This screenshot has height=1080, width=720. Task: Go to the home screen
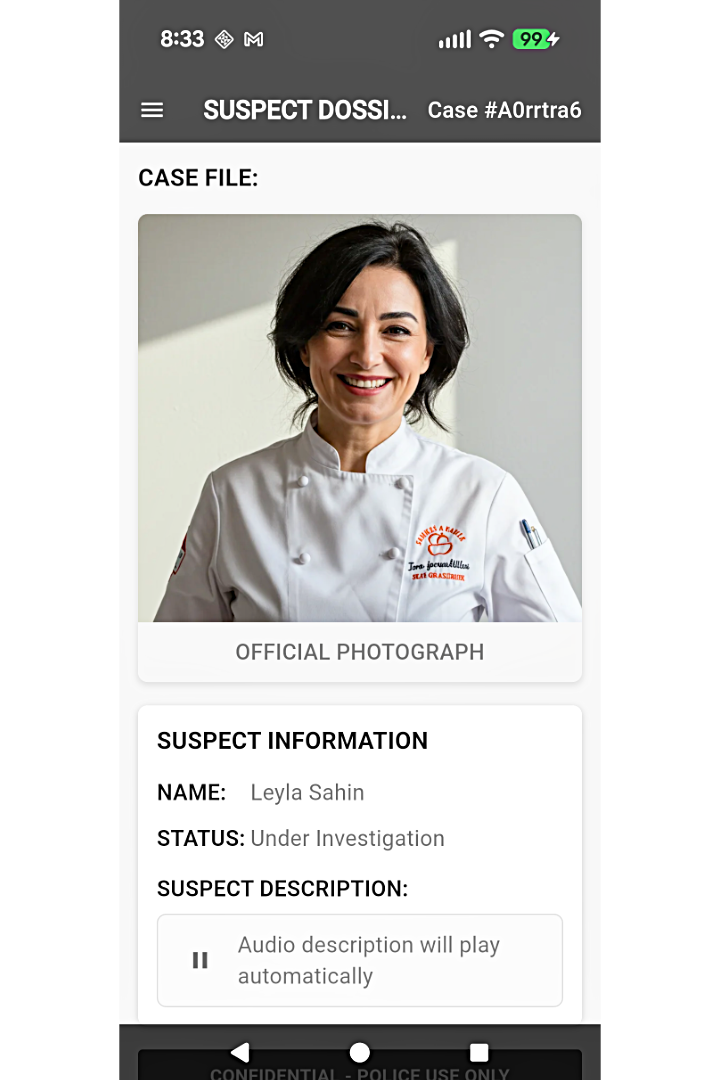coord(360,1052)
